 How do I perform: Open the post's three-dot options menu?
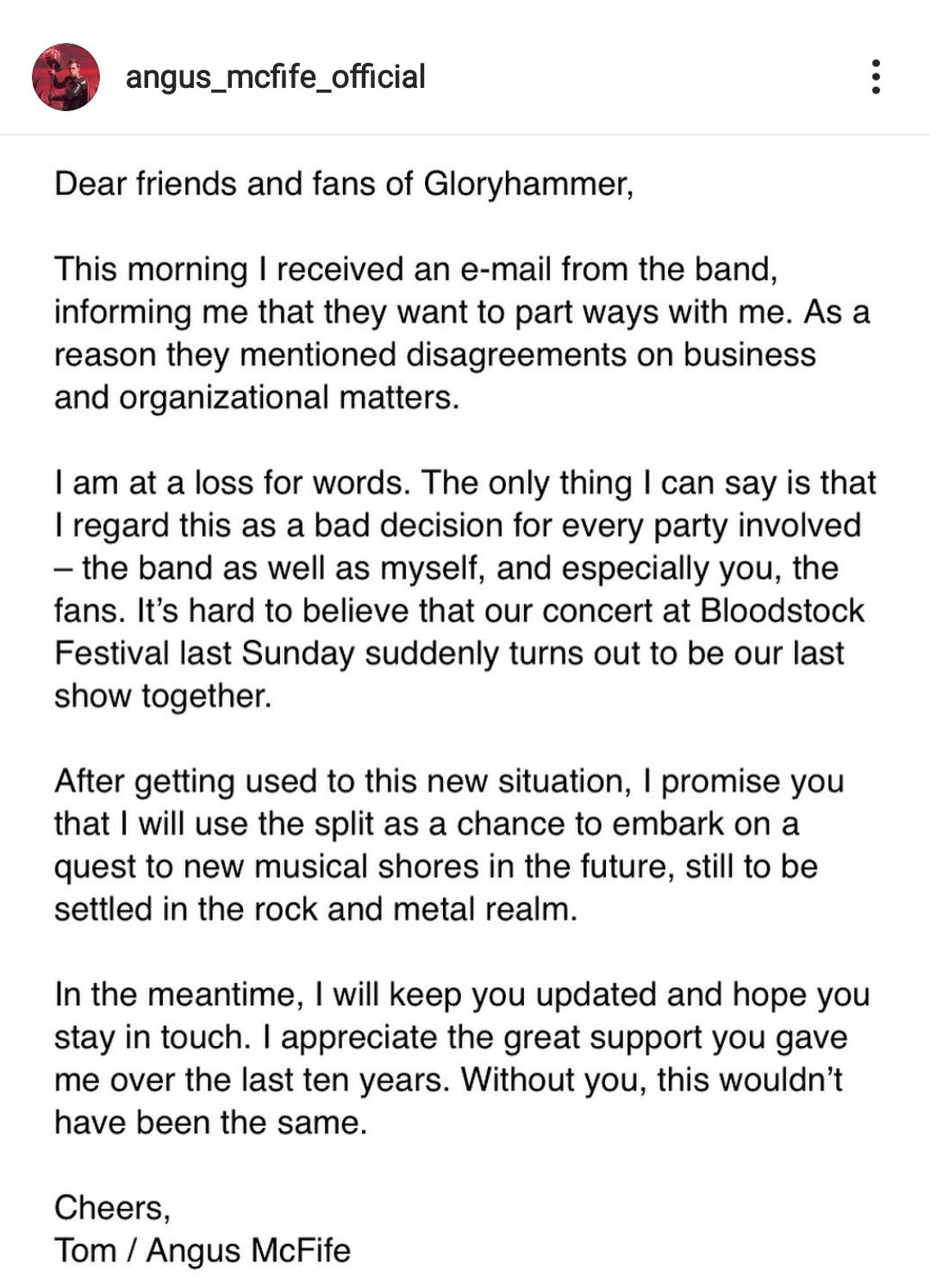[876, 77]
